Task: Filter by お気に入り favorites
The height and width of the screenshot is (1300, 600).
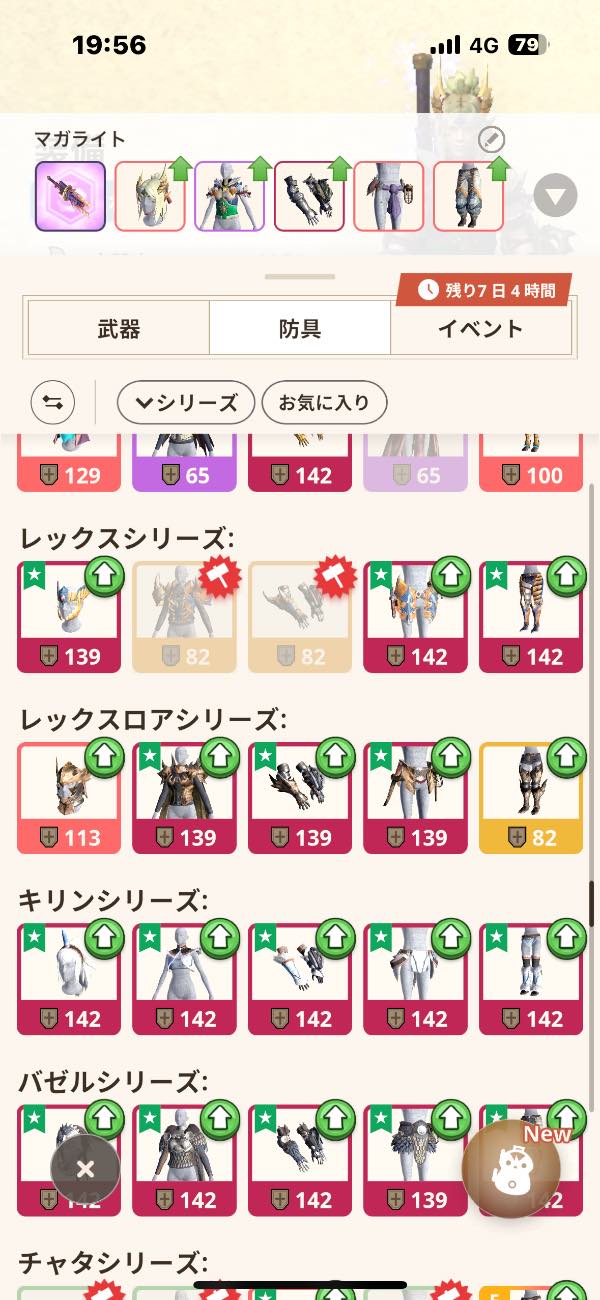Action: tap(324, 403)
